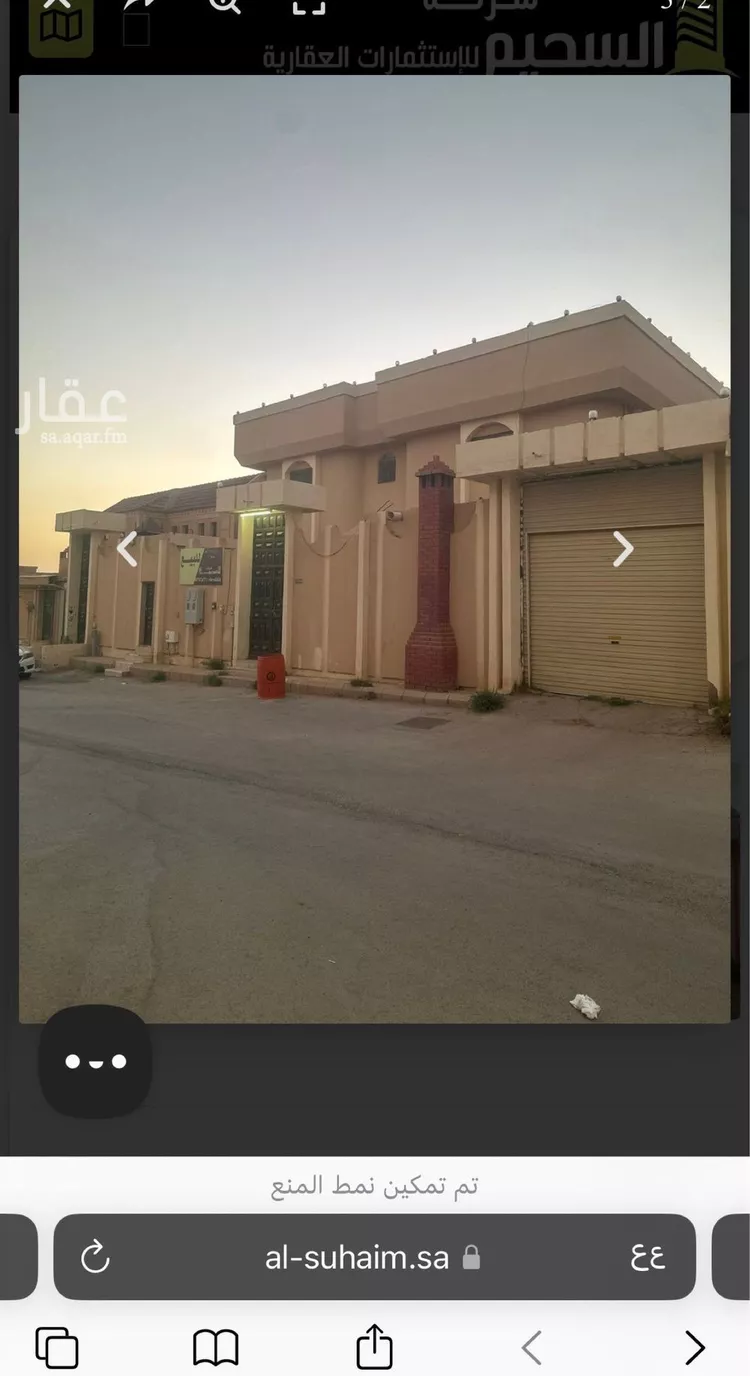
Task: Tap the al-suhaim.sa address bar
Action: click(357, 1257)
